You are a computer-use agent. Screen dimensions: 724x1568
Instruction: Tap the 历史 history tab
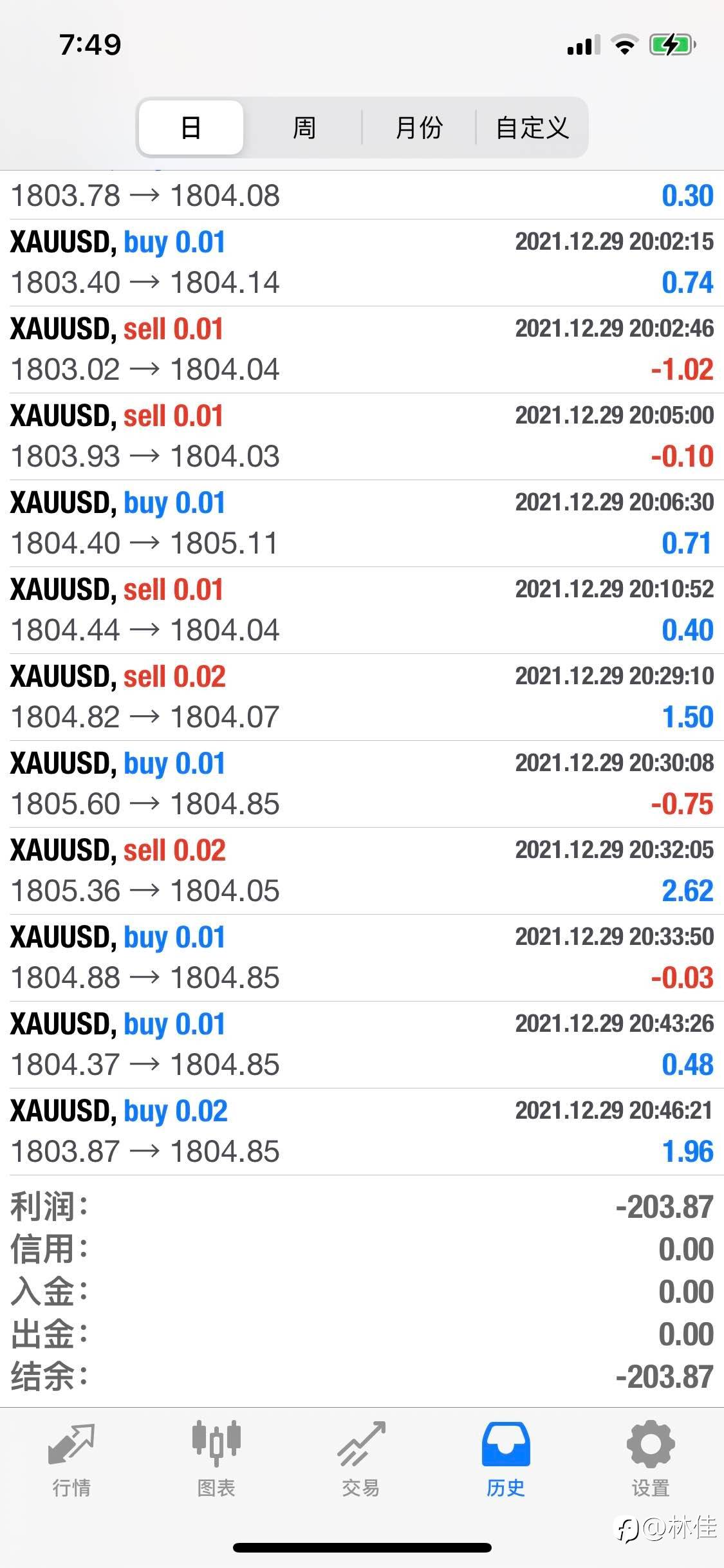pos(506,1459)
